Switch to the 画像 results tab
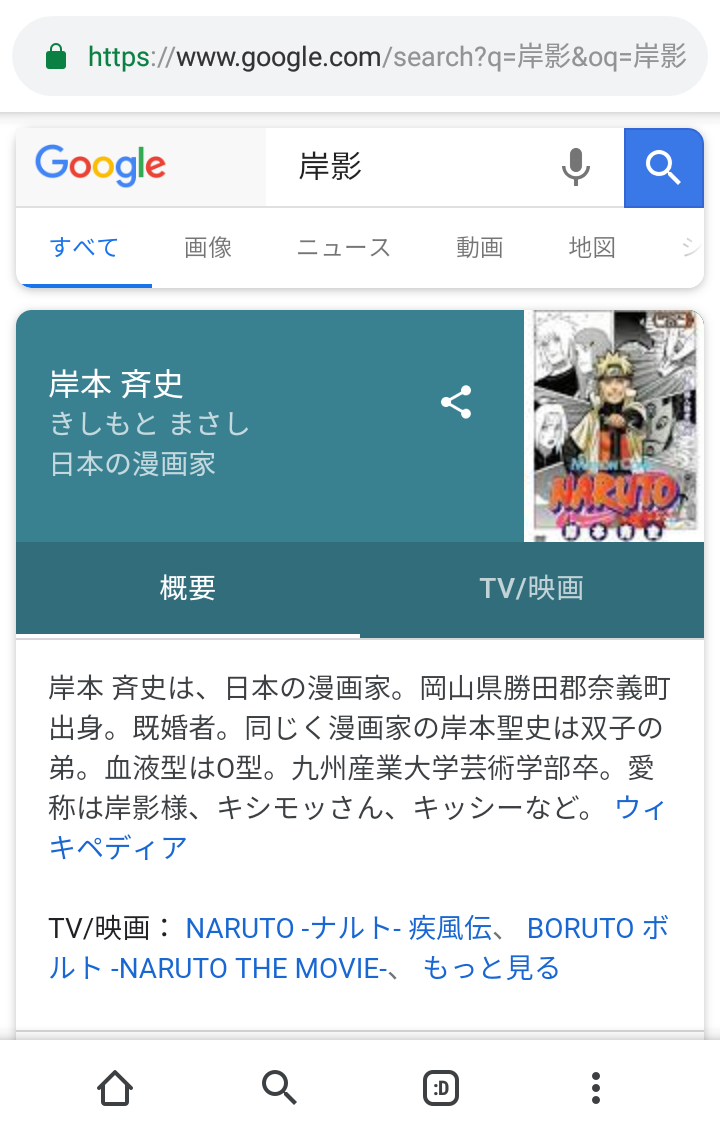Image resolution: width=720 pixels, height=1136 pixels. click(x=208, y=247)
